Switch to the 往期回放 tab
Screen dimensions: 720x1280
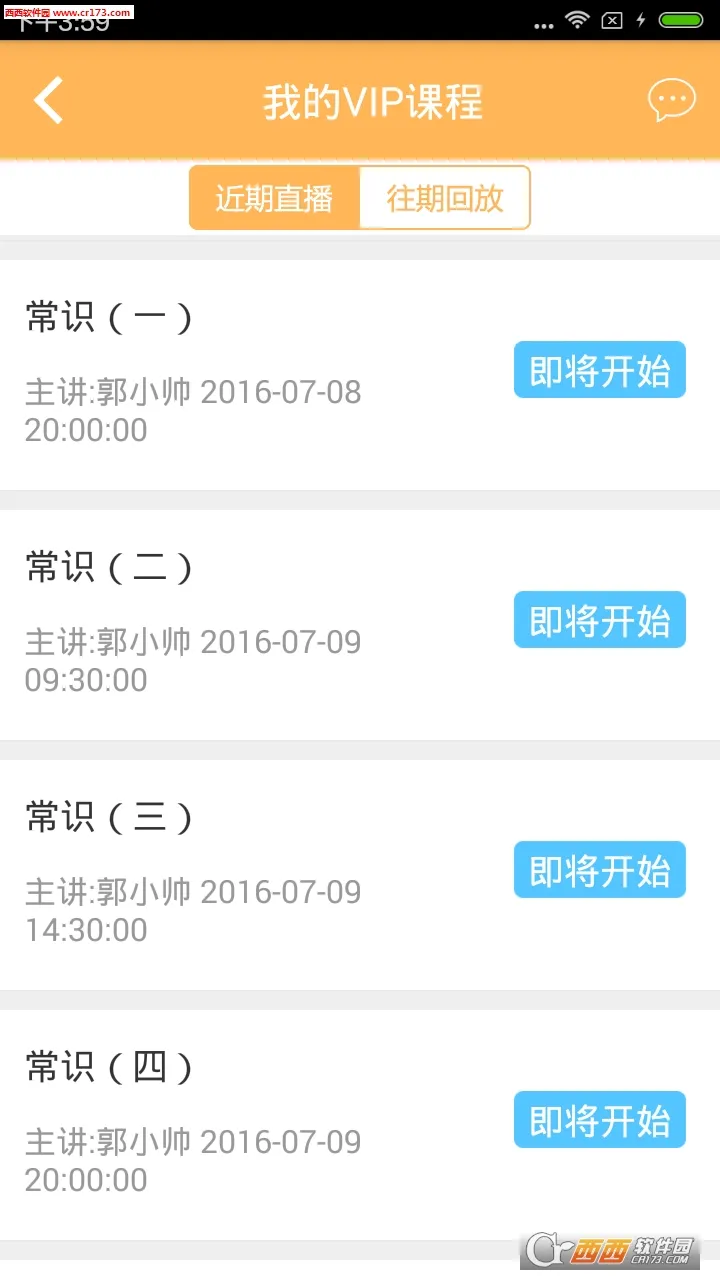445,198
